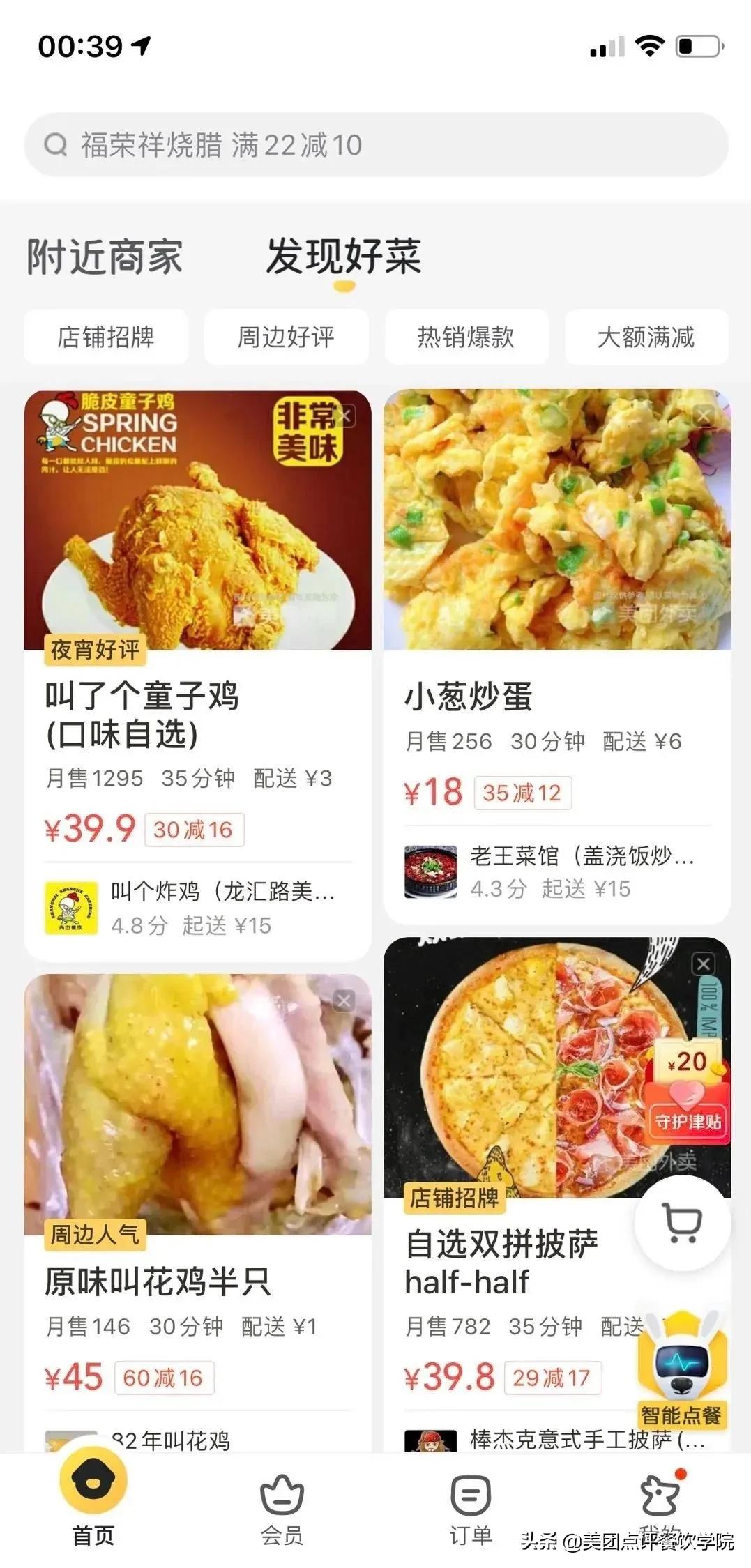
Task: Dismiss the 小葱炒蛋 card via its X
Action: pos(705,414)
